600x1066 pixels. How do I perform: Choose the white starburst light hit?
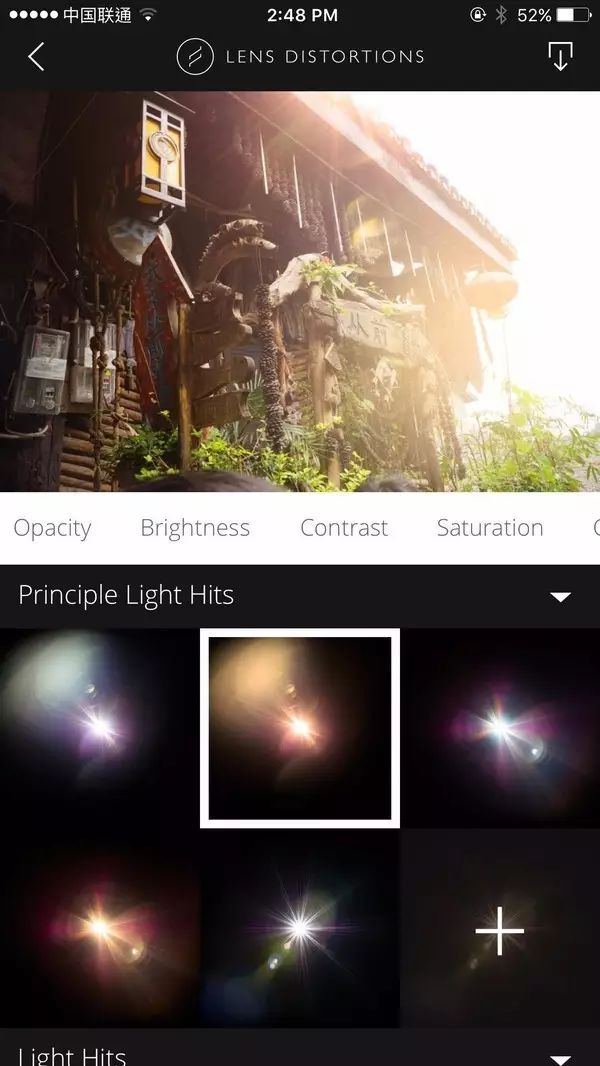(x=300, y=928)
